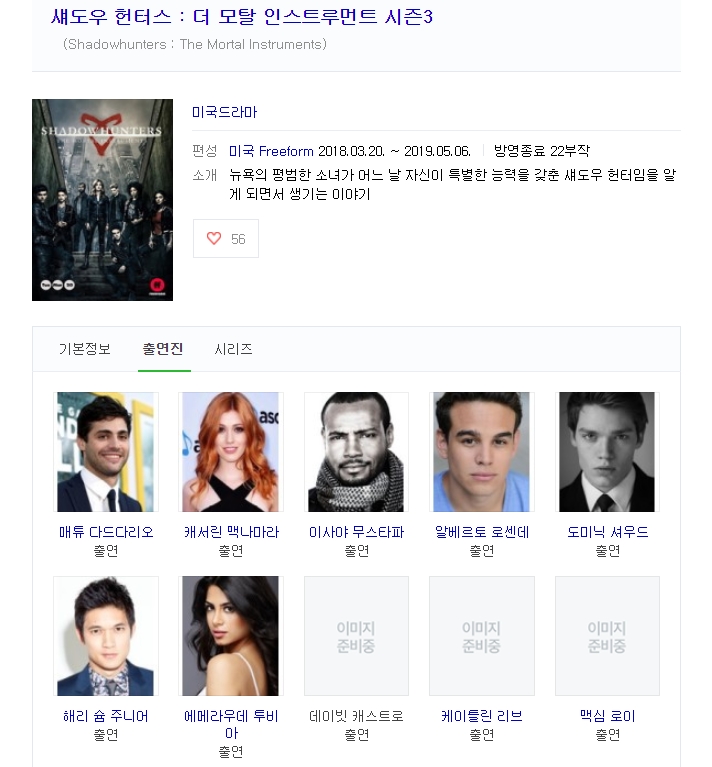Image resolution: width=712 pixels, height=767 pixels.
Task: Open the 새도우 헌터스 시즌3 title link
Action: [241, 17]
